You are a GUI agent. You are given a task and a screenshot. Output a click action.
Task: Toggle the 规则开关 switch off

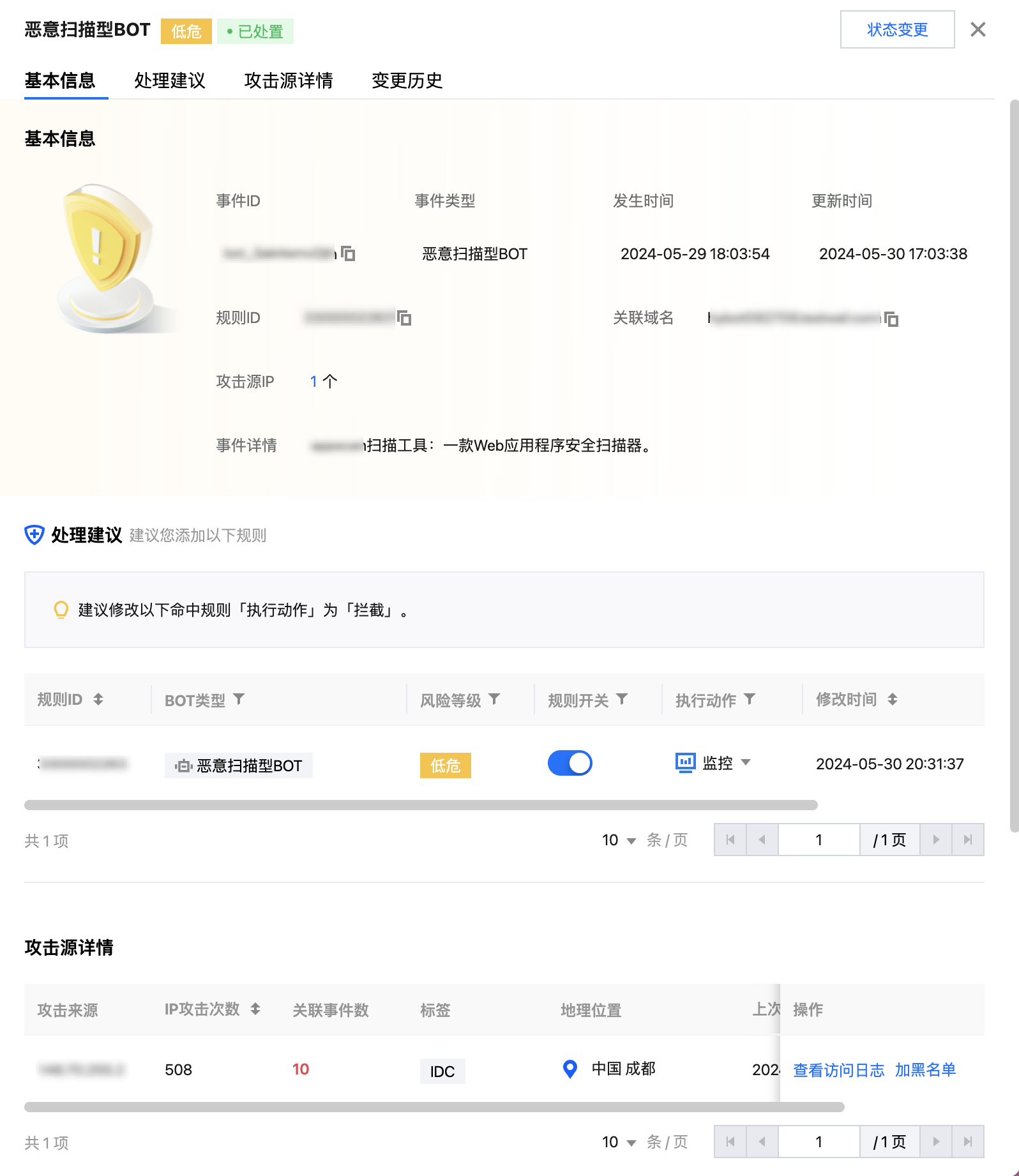tap(570, 763)
